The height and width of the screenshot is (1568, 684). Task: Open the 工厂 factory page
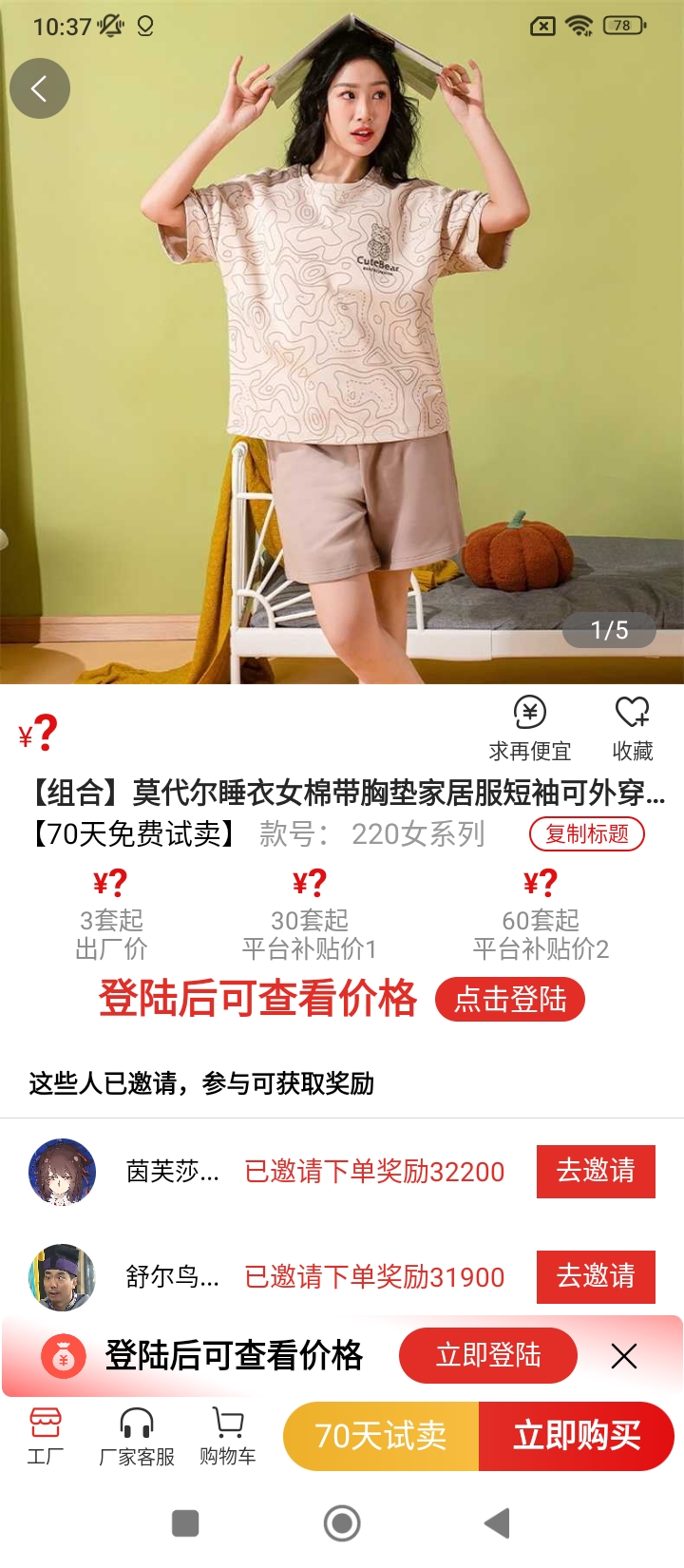[45, 1436]
